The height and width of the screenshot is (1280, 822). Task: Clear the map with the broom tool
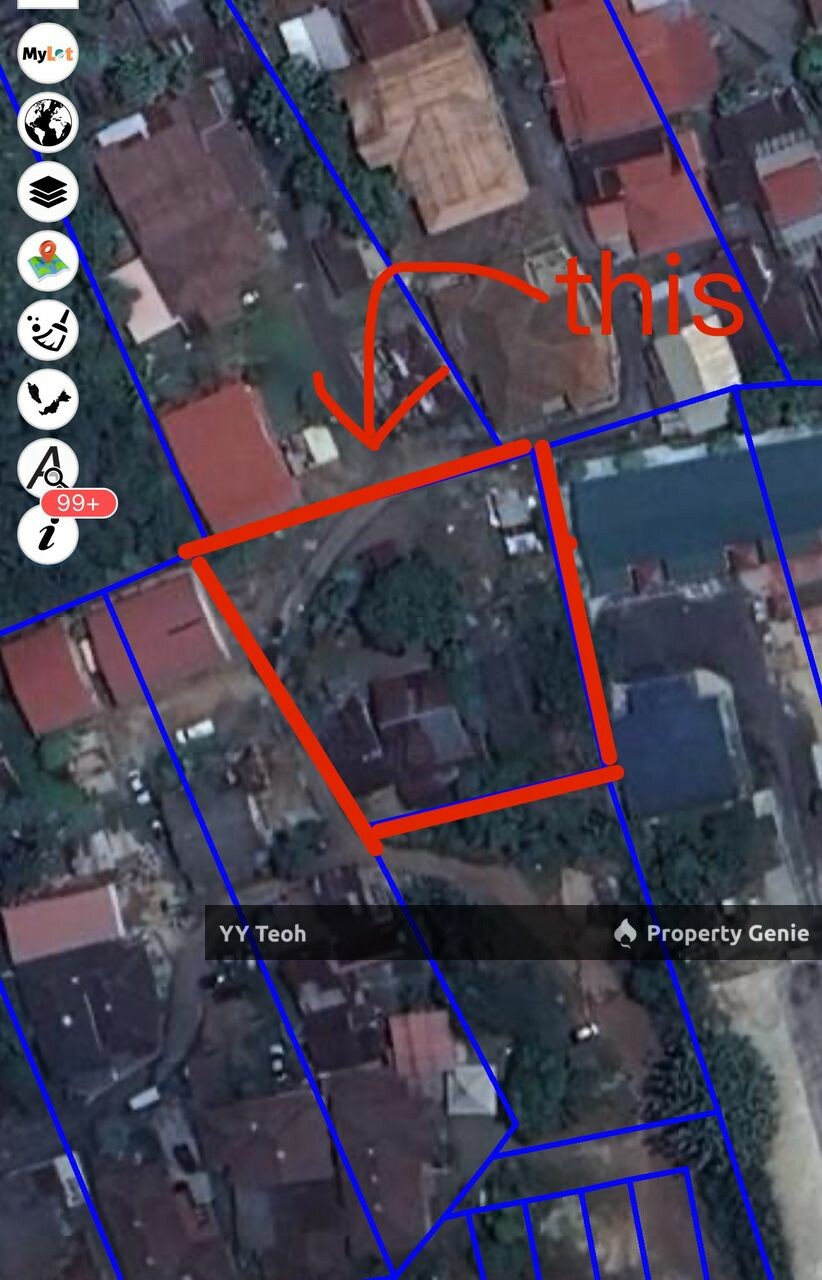point(47,330)
